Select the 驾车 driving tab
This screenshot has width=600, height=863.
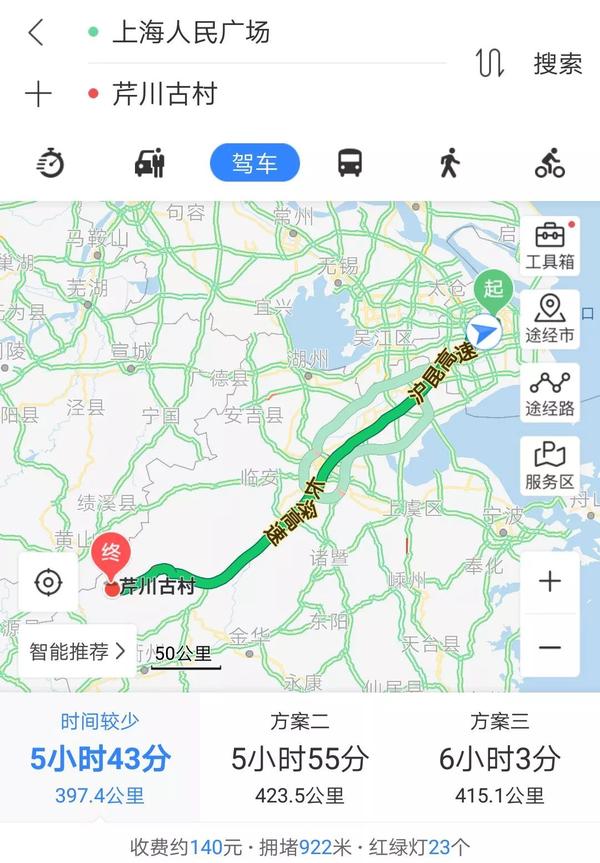[254, 162]
